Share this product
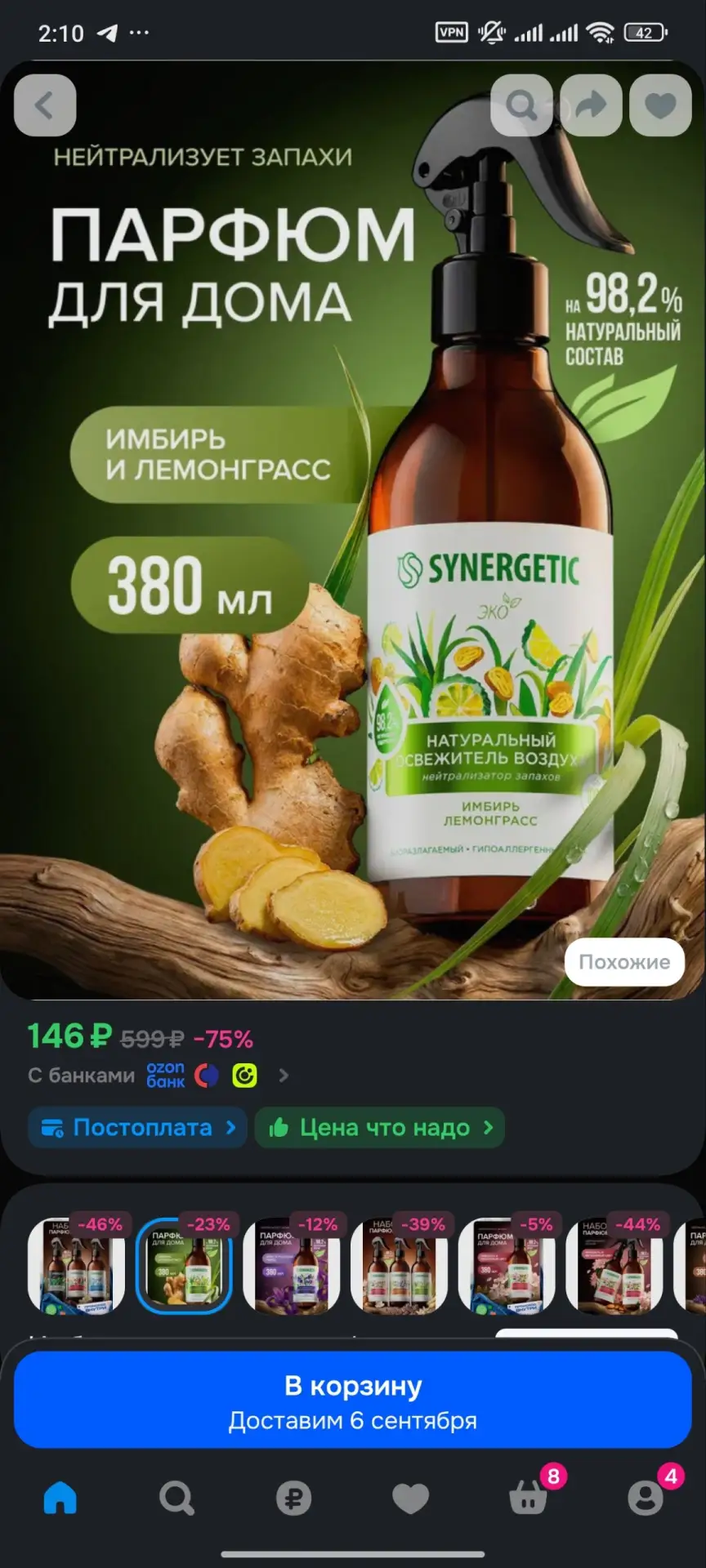706x1568 pixels. (591, 105)
